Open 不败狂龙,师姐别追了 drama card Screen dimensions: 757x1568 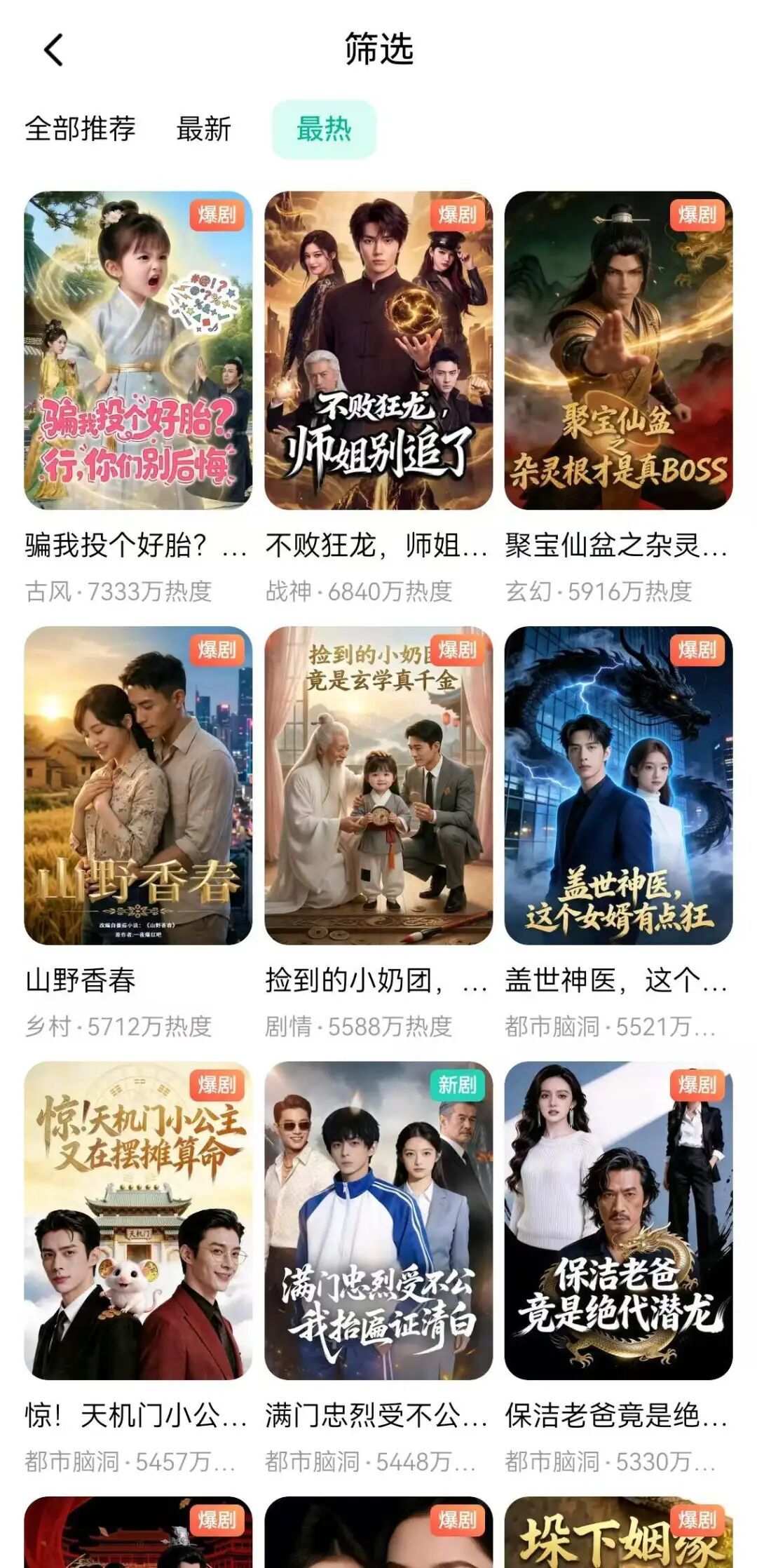pyautogui.click(x=378, y=351)
